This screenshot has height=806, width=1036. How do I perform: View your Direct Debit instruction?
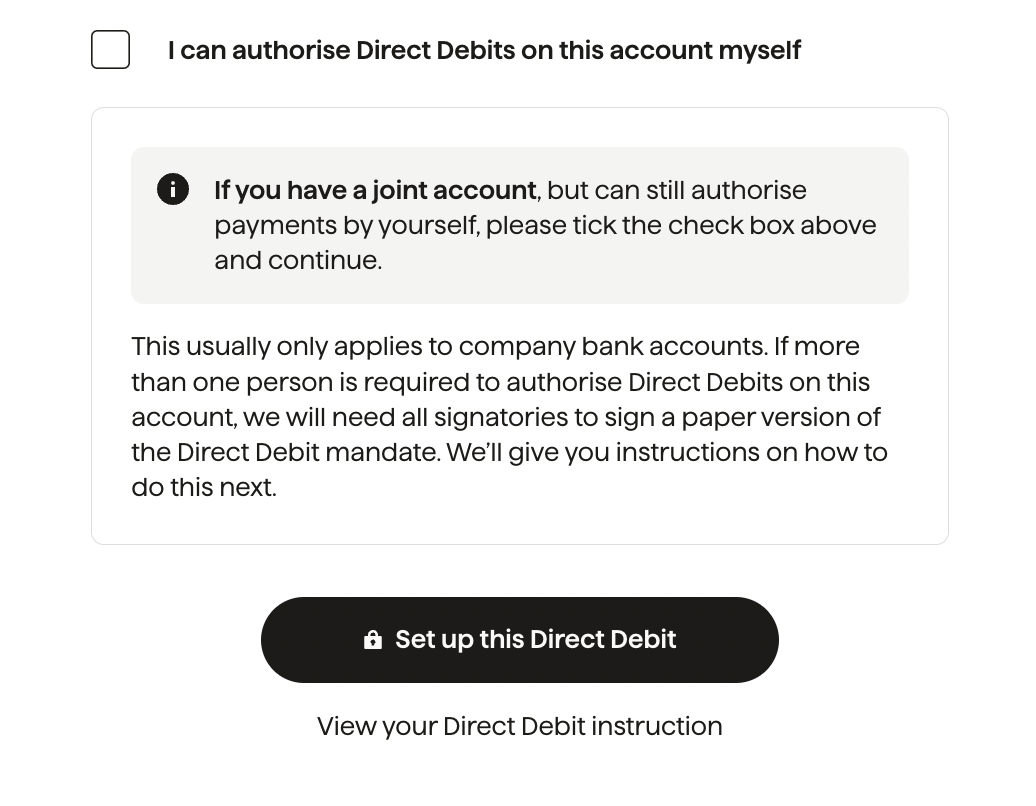519,726
